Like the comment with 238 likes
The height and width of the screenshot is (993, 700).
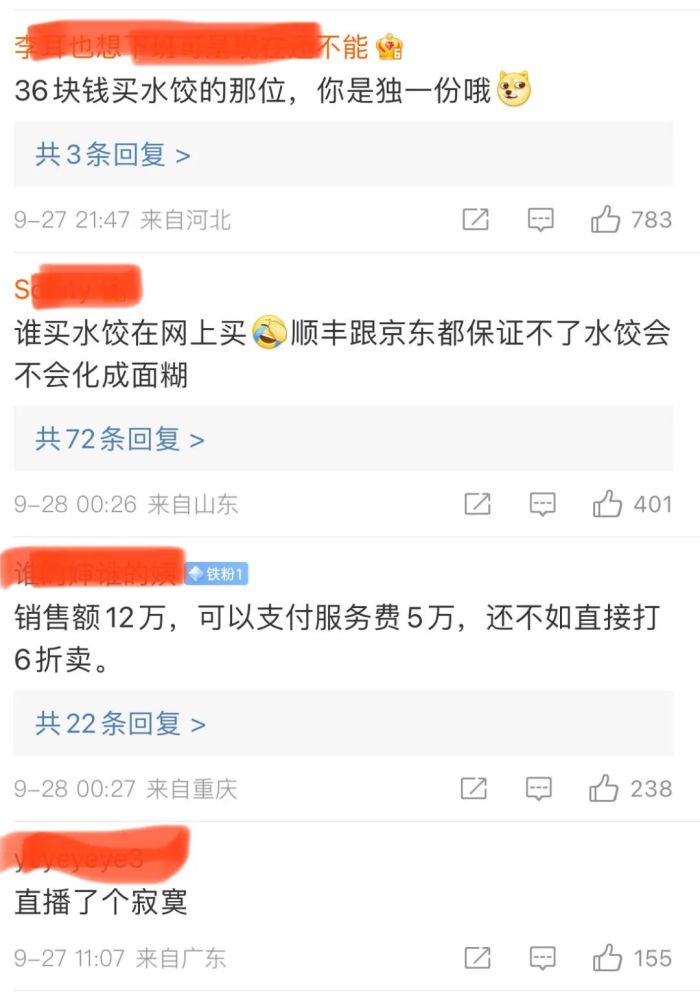tap(604, 789)
